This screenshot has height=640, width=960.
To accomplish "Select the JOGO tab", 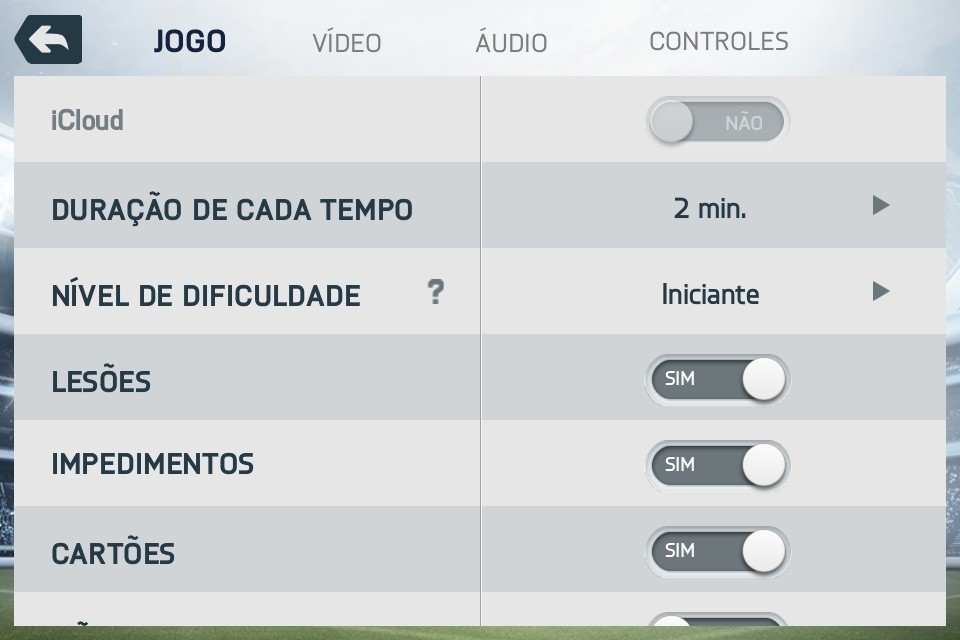I will click(x=189, y=42).
